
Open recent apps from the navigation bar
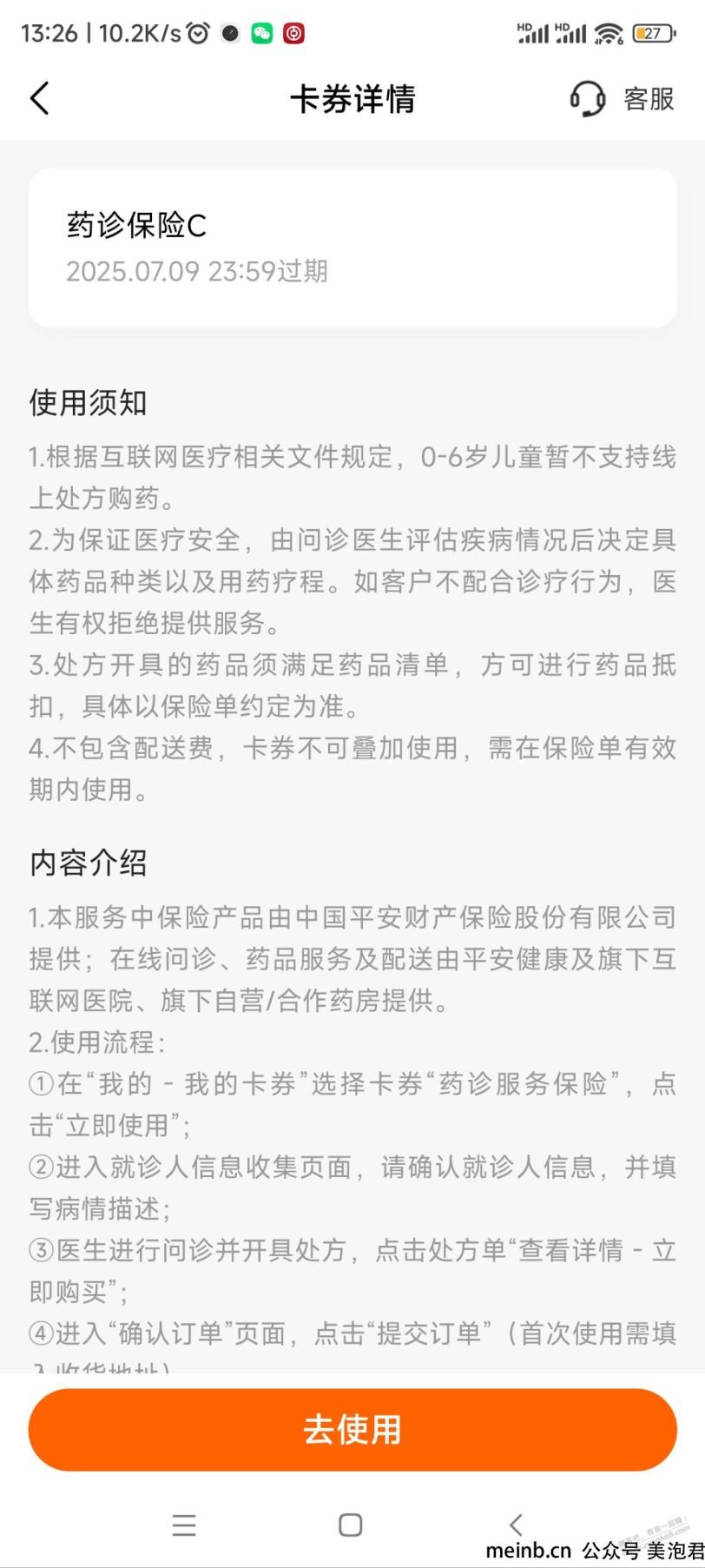click(184, 1525)
